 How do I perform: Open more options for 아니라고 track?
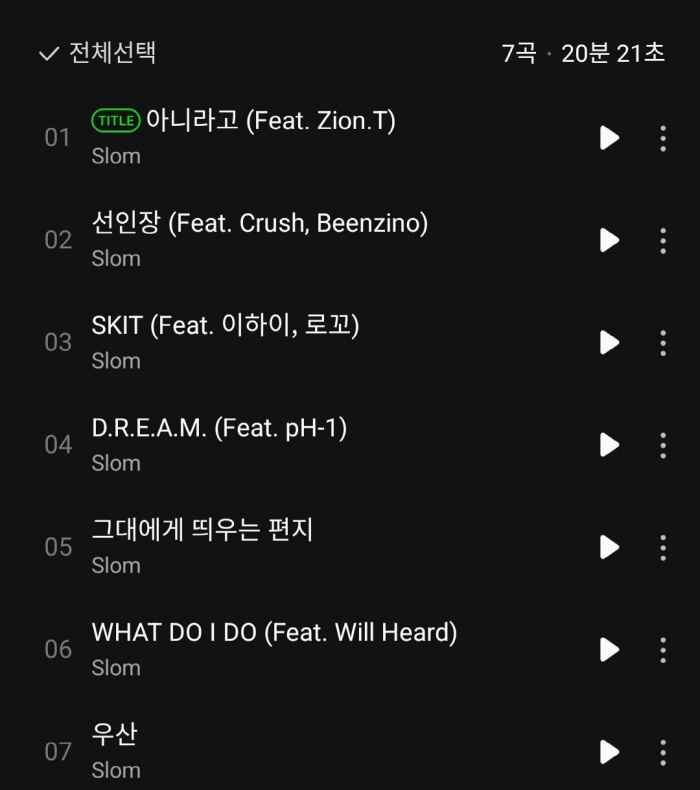tap(663, 138)
